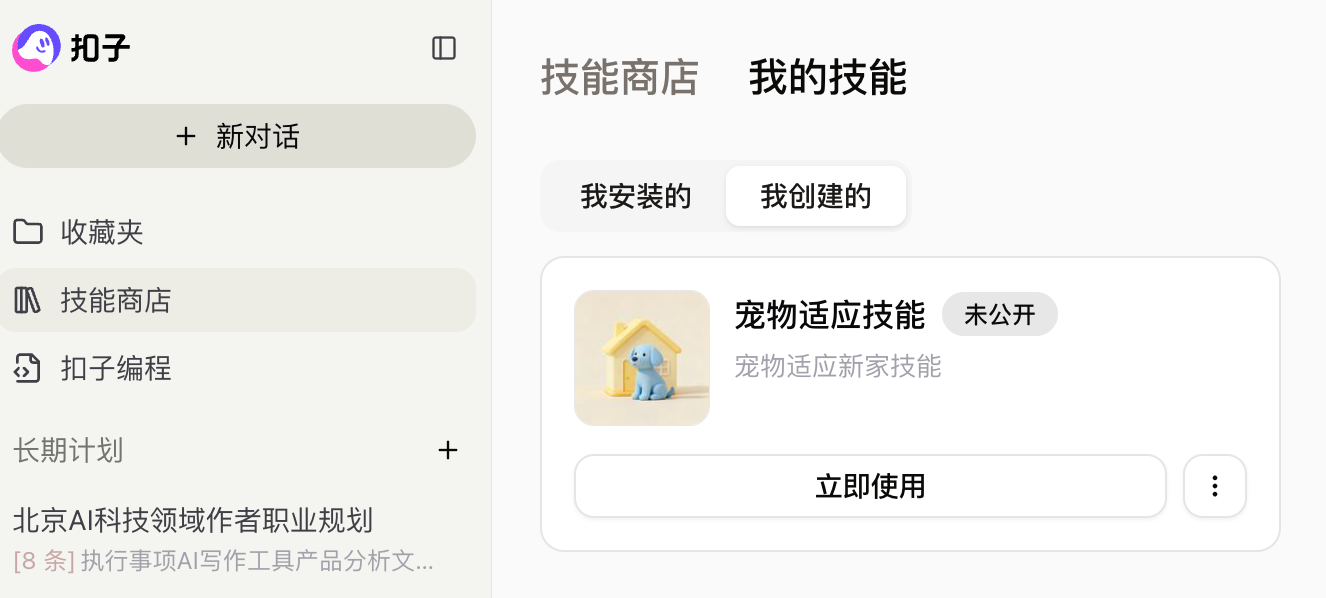Image resolution: width=1326 pixels, height=598 pixels.
Task: Switch to the 技能商店 top tab
Action: tap(619, 78)
